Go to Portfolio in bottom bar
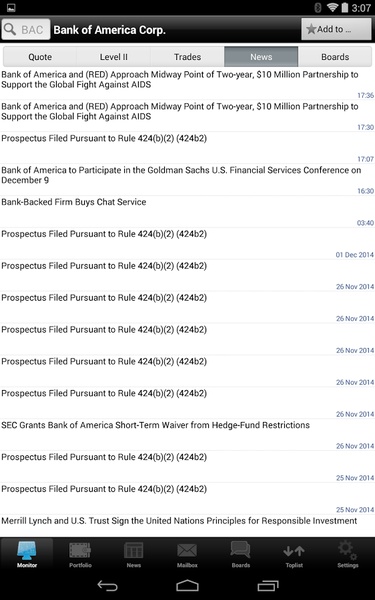Screen dimensions: 375x600 (80, 554)
